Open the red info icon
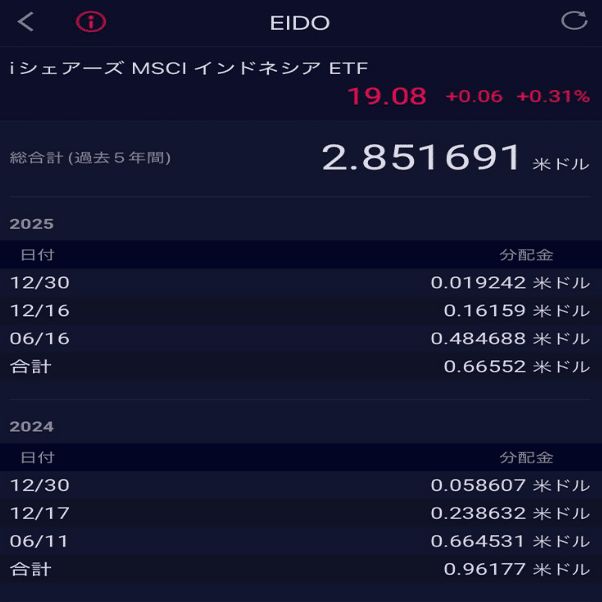The height and width of the screenshot is (602, 602). [90, 22]
